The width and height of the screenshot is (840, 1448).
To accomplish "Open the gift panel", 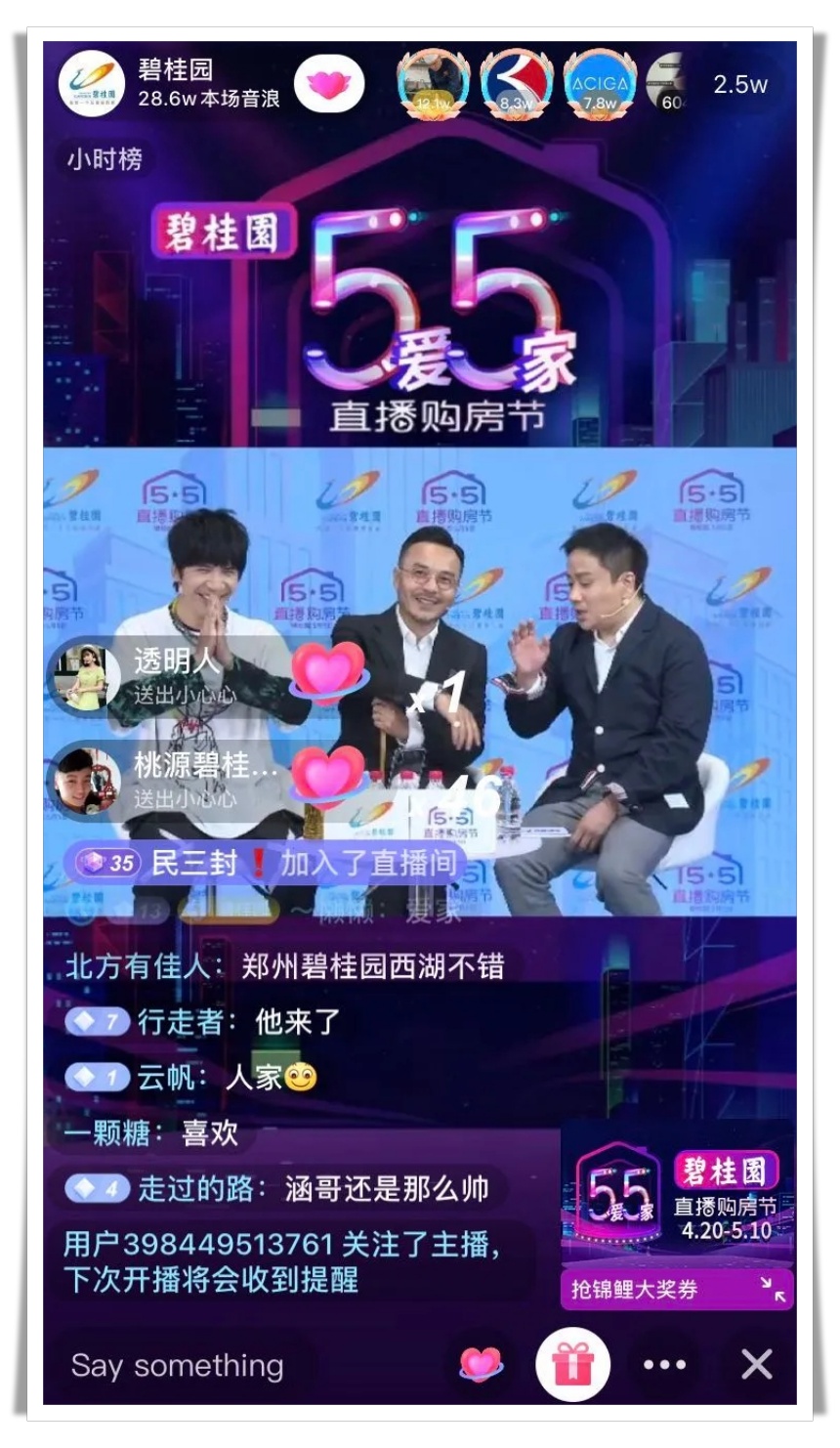I will click(x=572, y=1364).
